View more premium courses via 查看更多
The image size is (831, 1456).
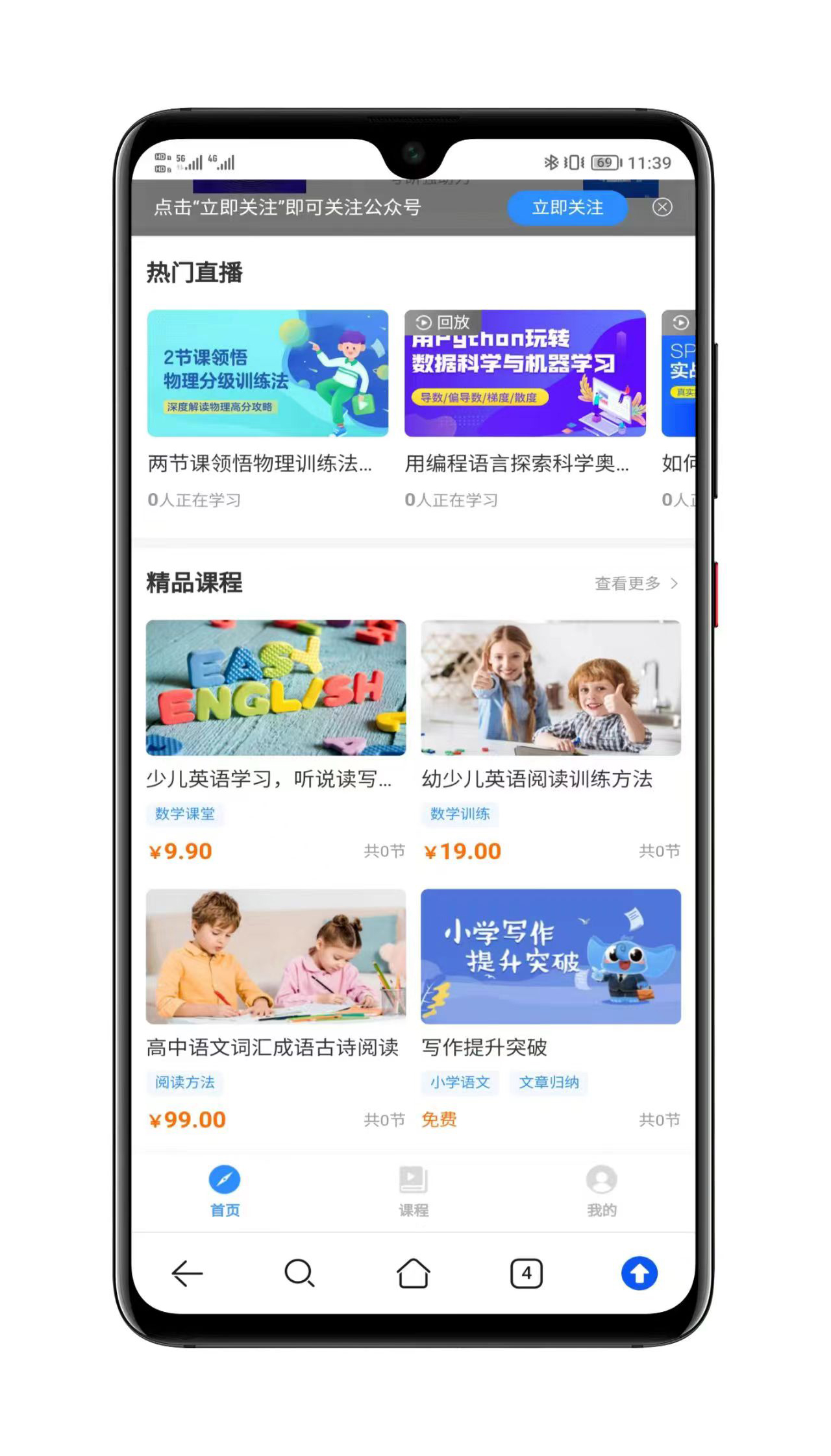pos(635,583)
